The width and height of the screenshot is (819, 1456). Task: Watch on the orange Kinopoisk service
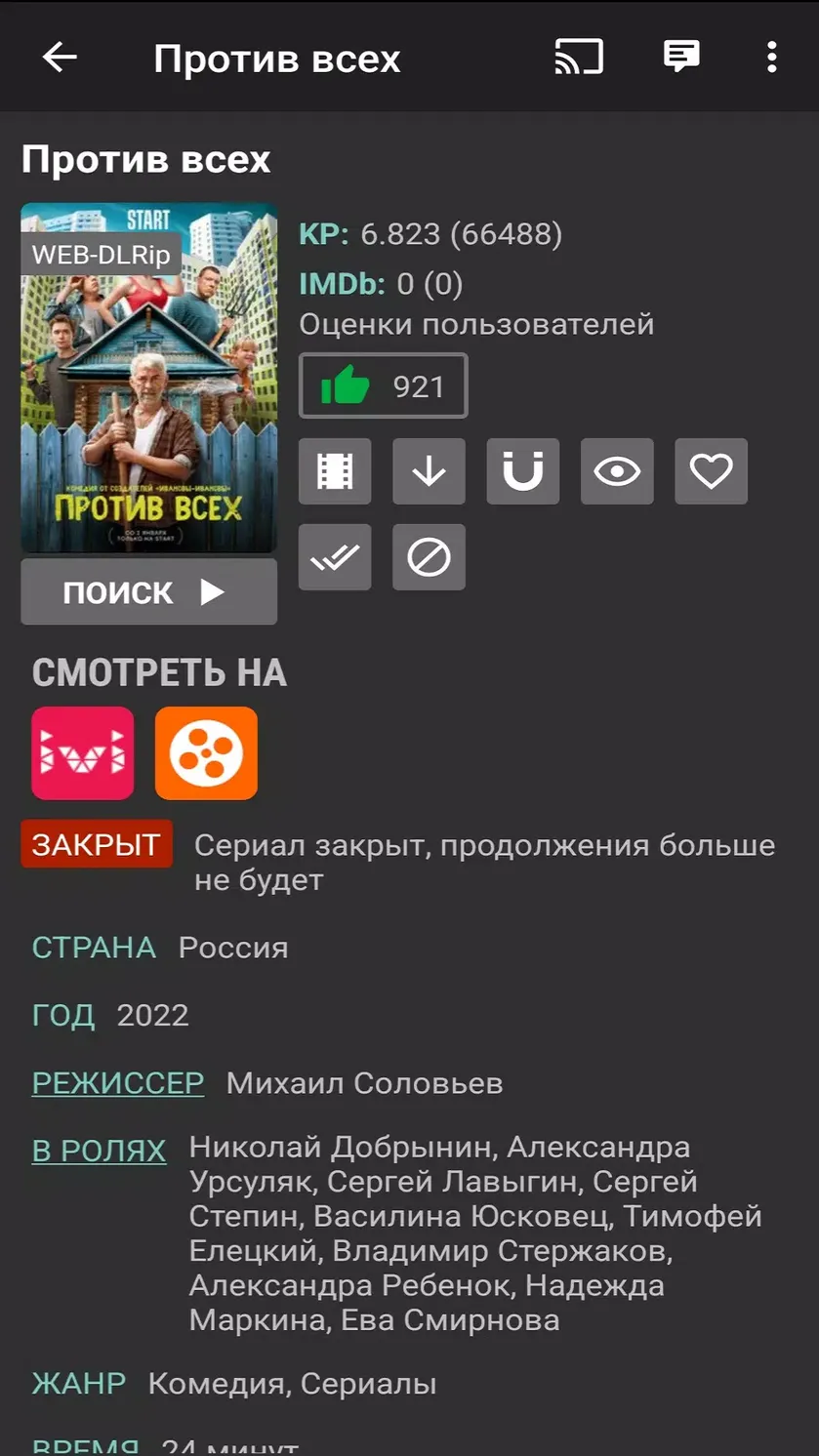206,753
